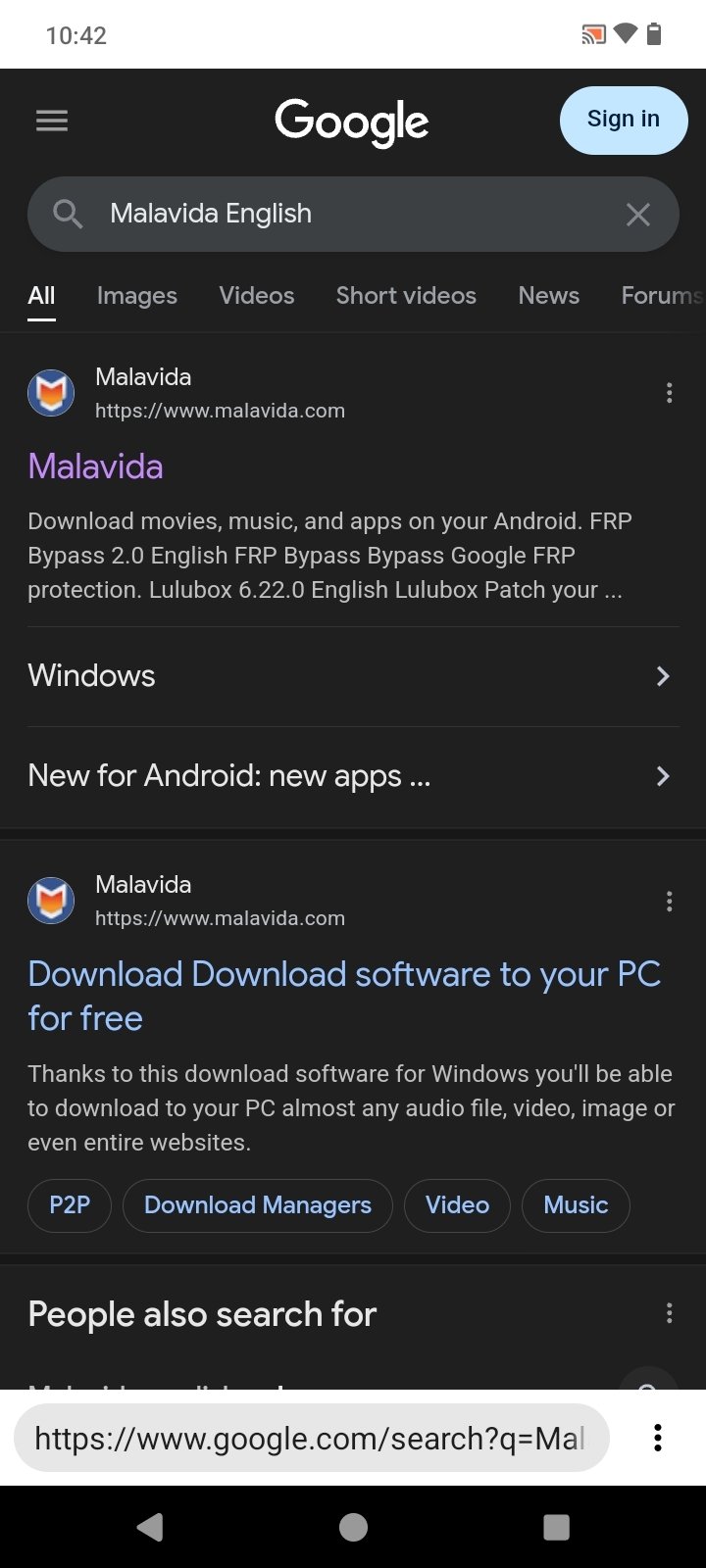Switch to the Videos tab
Viewport: 706px width, 1568px height.
click(x=256, y=296)
